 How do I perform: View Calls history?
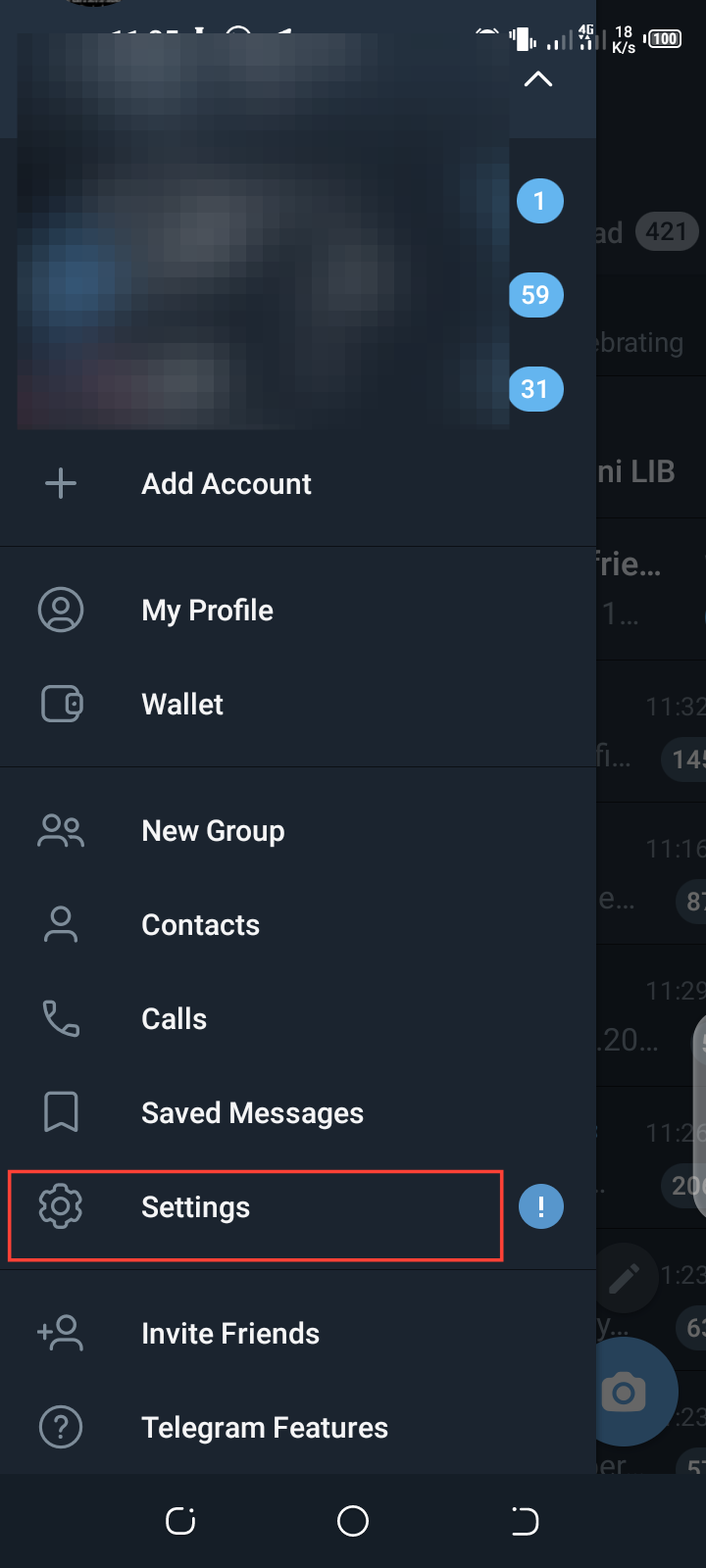tap(174, 1019)
